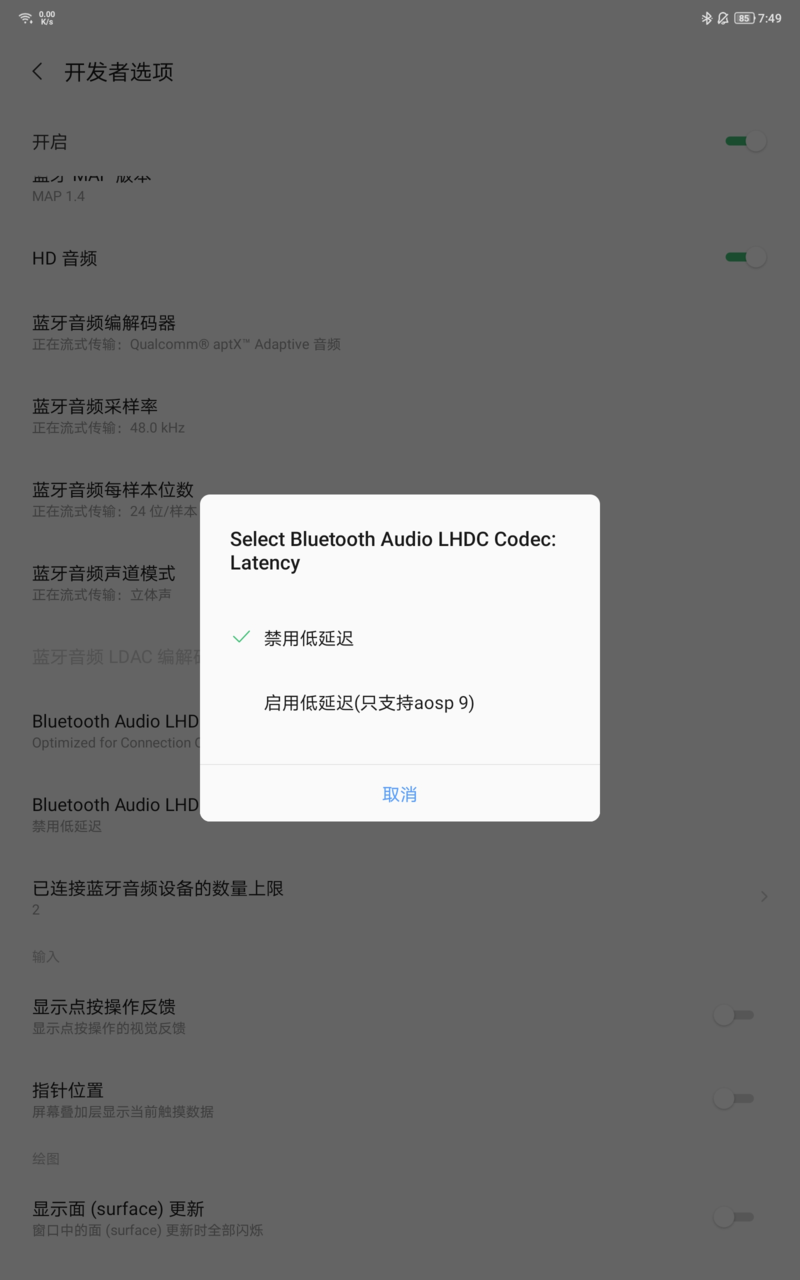Dismiss the dialog with 取消
The height and width of the screenshot is (1280, 800).
point(400,794)
